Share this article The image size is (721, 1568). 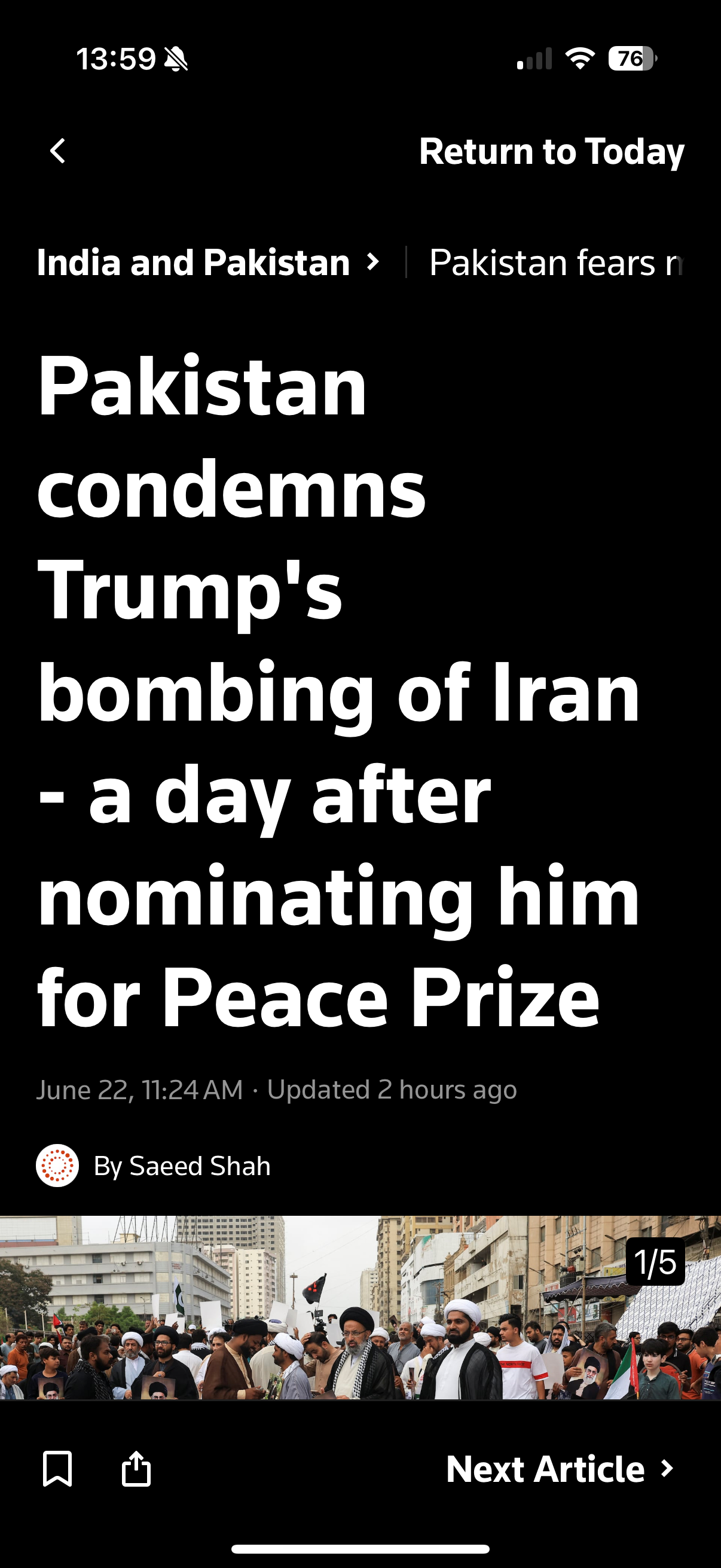[x=136, y=1469]
